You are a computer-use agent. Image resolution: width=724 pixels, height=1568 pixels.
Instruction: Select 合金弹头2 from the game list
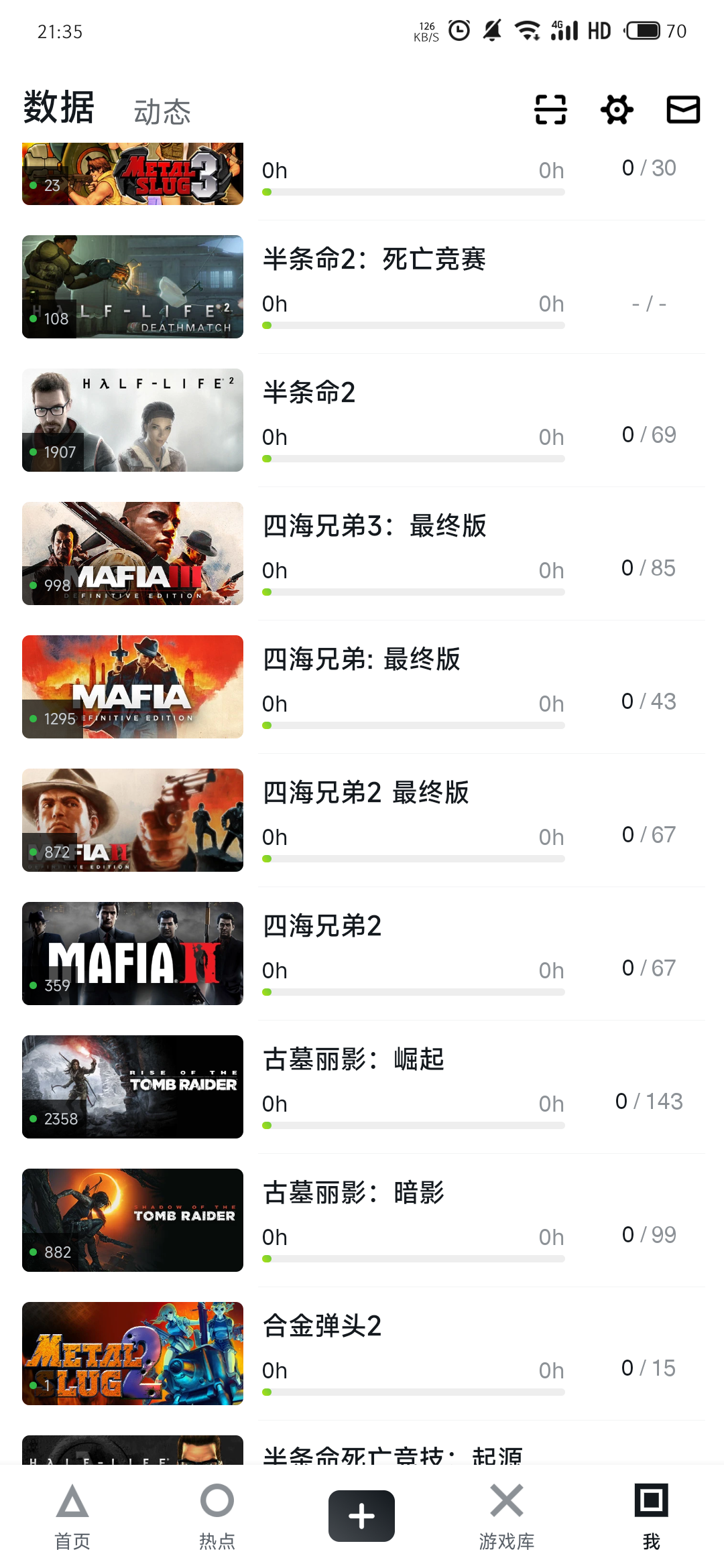tap(322, 1327)
